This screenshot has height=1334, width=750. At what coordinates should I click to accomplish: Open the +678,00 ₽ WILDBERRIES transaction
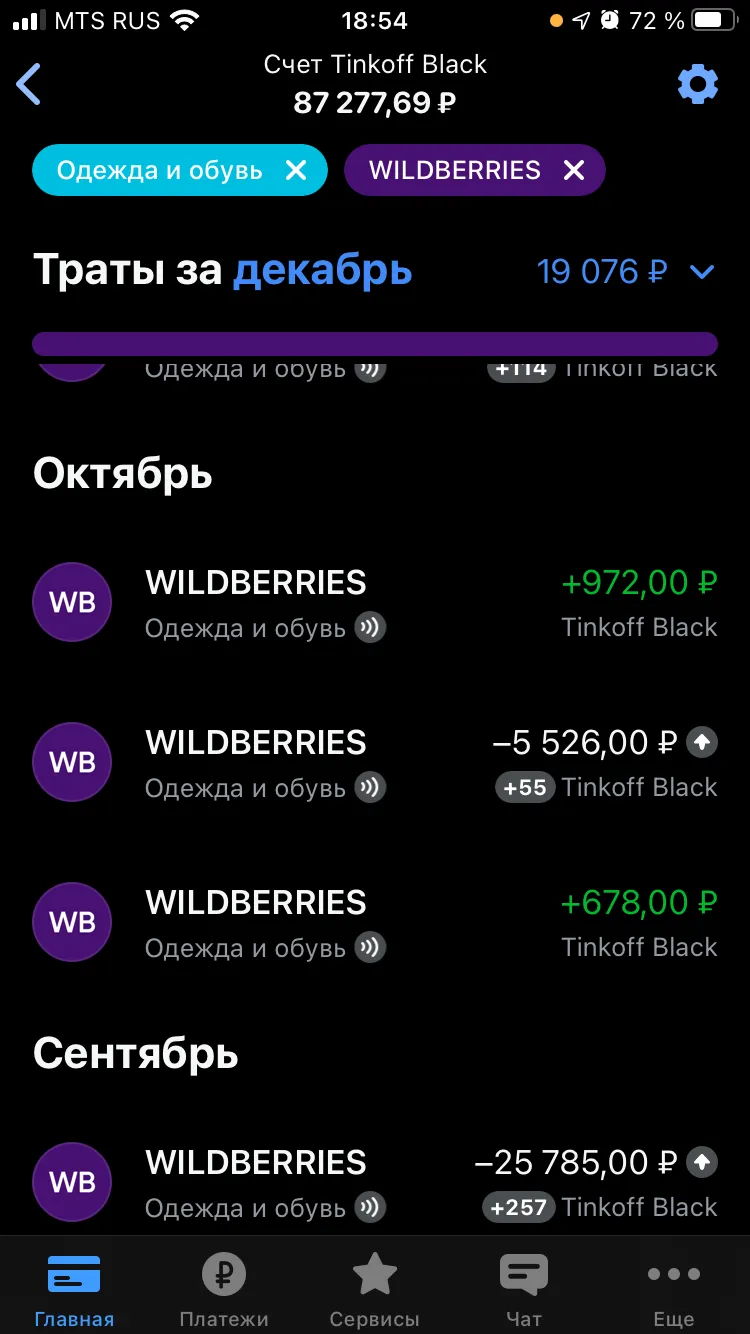tap(375, 923)
